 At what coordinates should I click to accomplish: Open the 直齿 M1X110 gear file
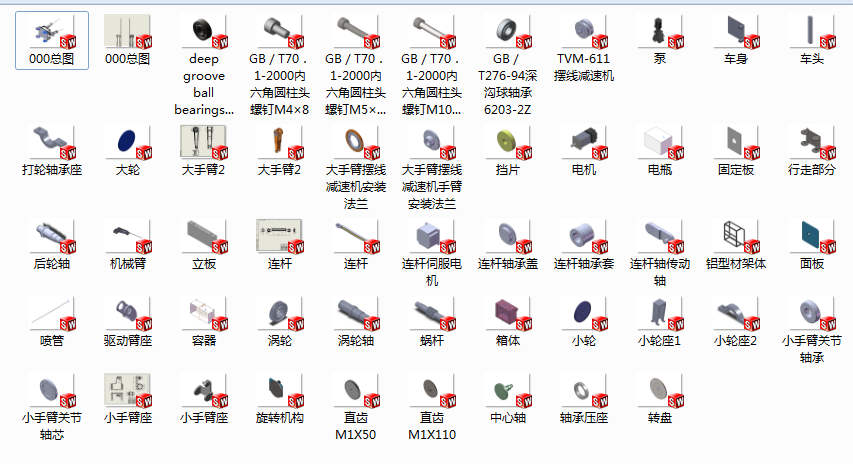[432, 393]
